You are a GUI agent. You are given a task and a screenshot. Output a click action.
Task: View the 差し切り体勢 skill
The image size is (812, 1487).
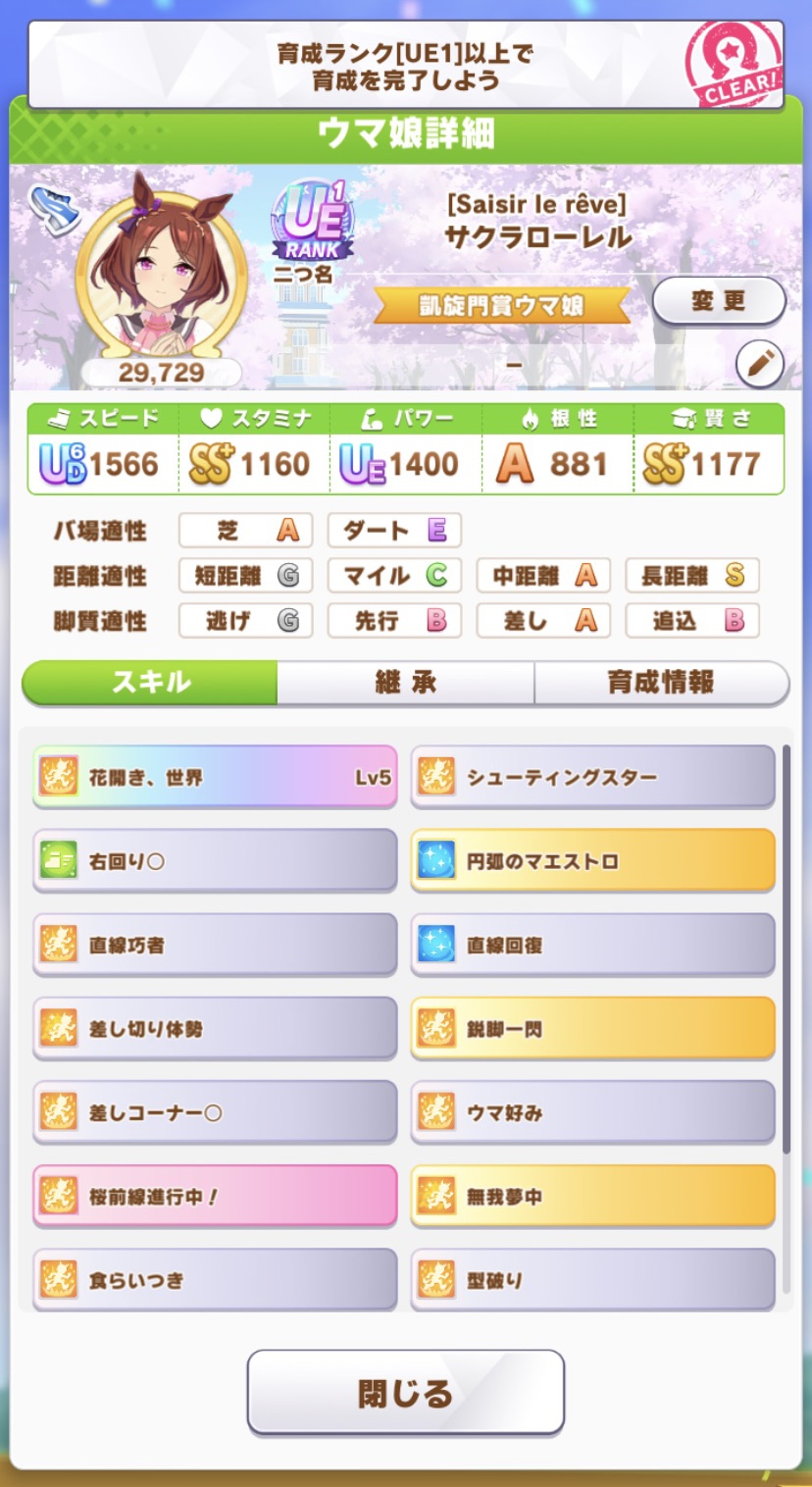(215, 1029)
